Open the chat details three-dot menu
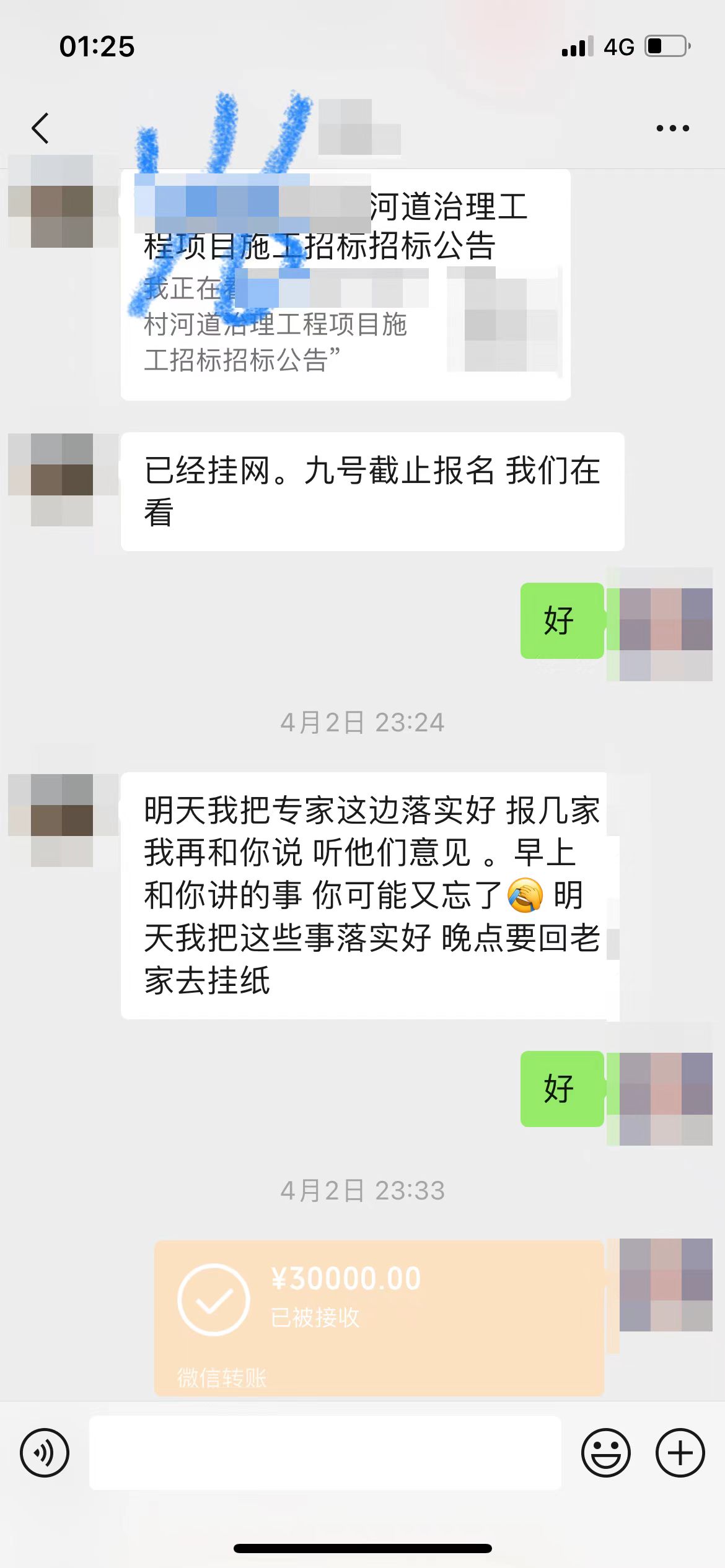 point(672,128)
